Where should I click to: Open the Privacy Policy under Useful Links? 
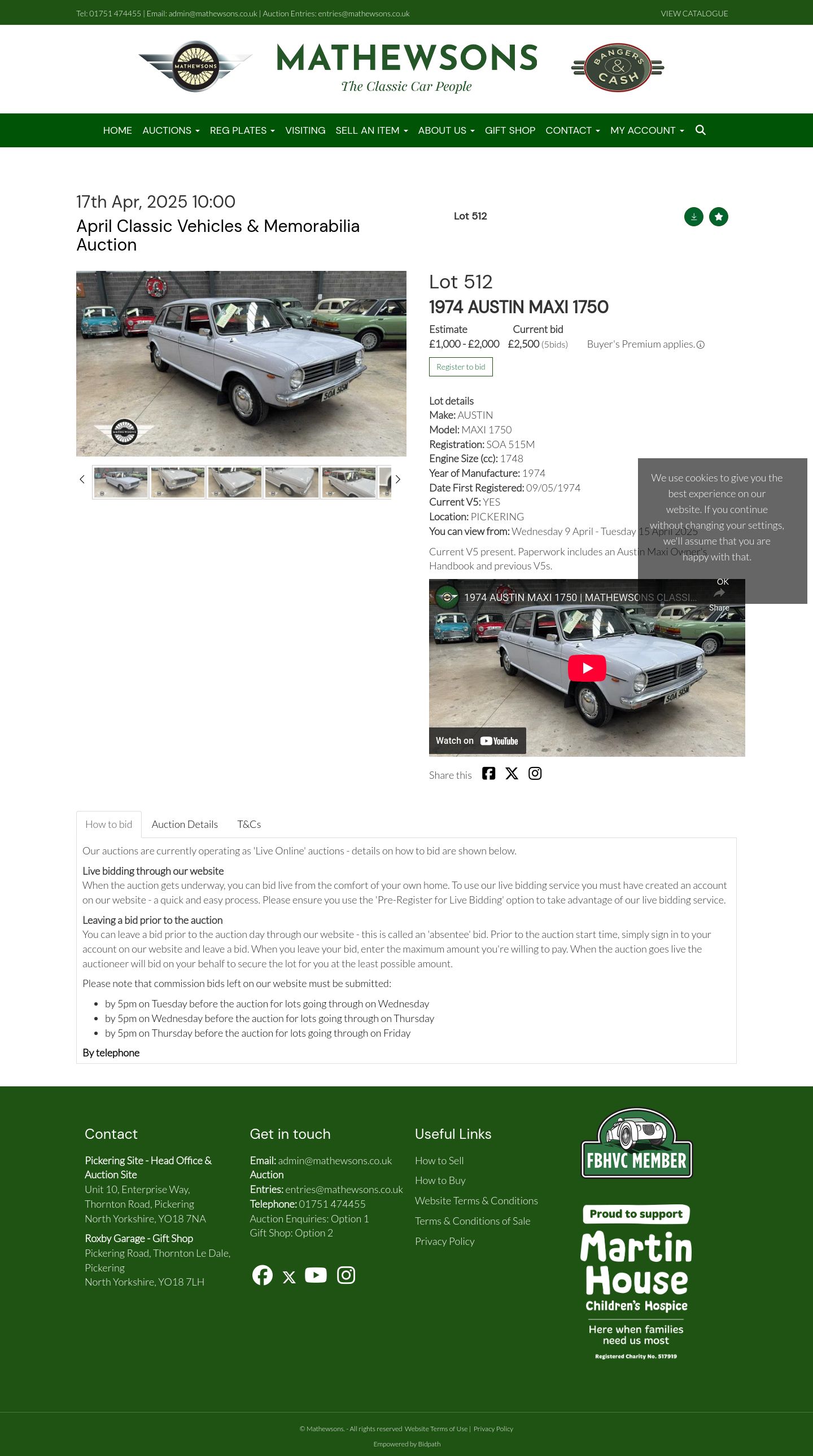point(444,1241)
